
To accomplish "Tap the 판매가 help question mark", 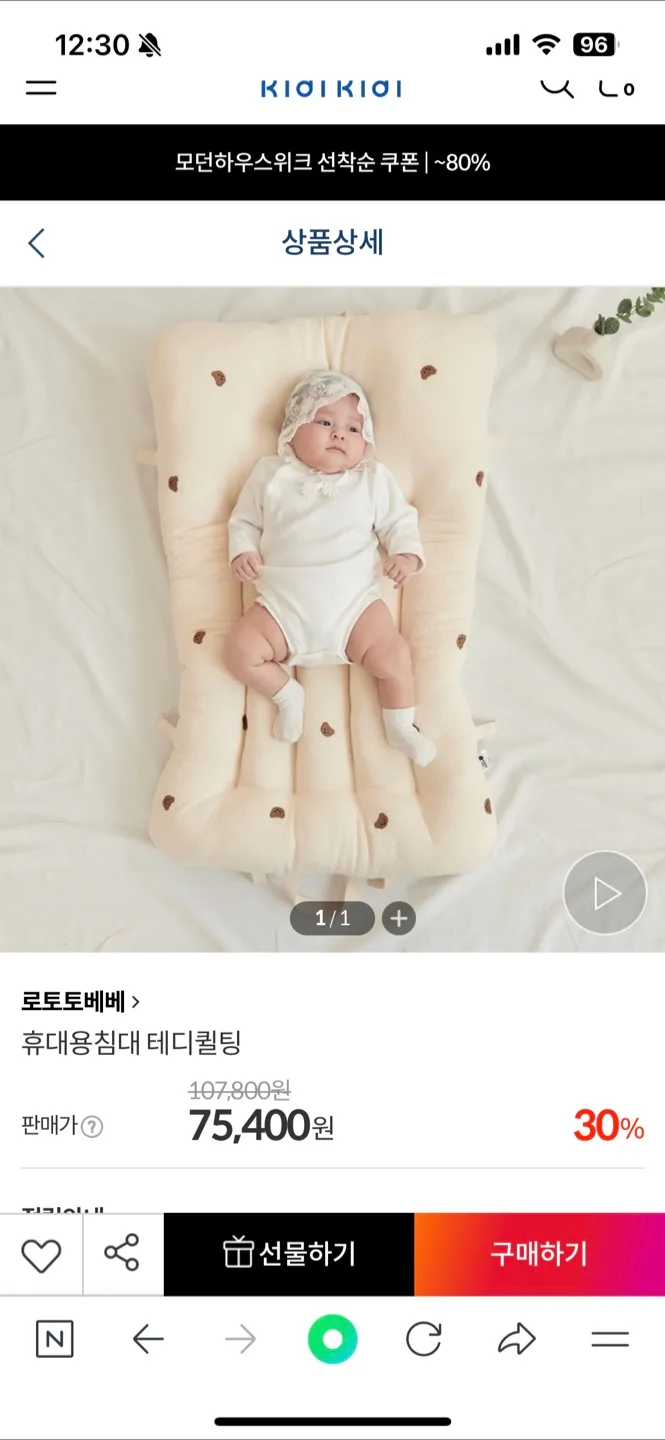I will [x=92, y=1127].
